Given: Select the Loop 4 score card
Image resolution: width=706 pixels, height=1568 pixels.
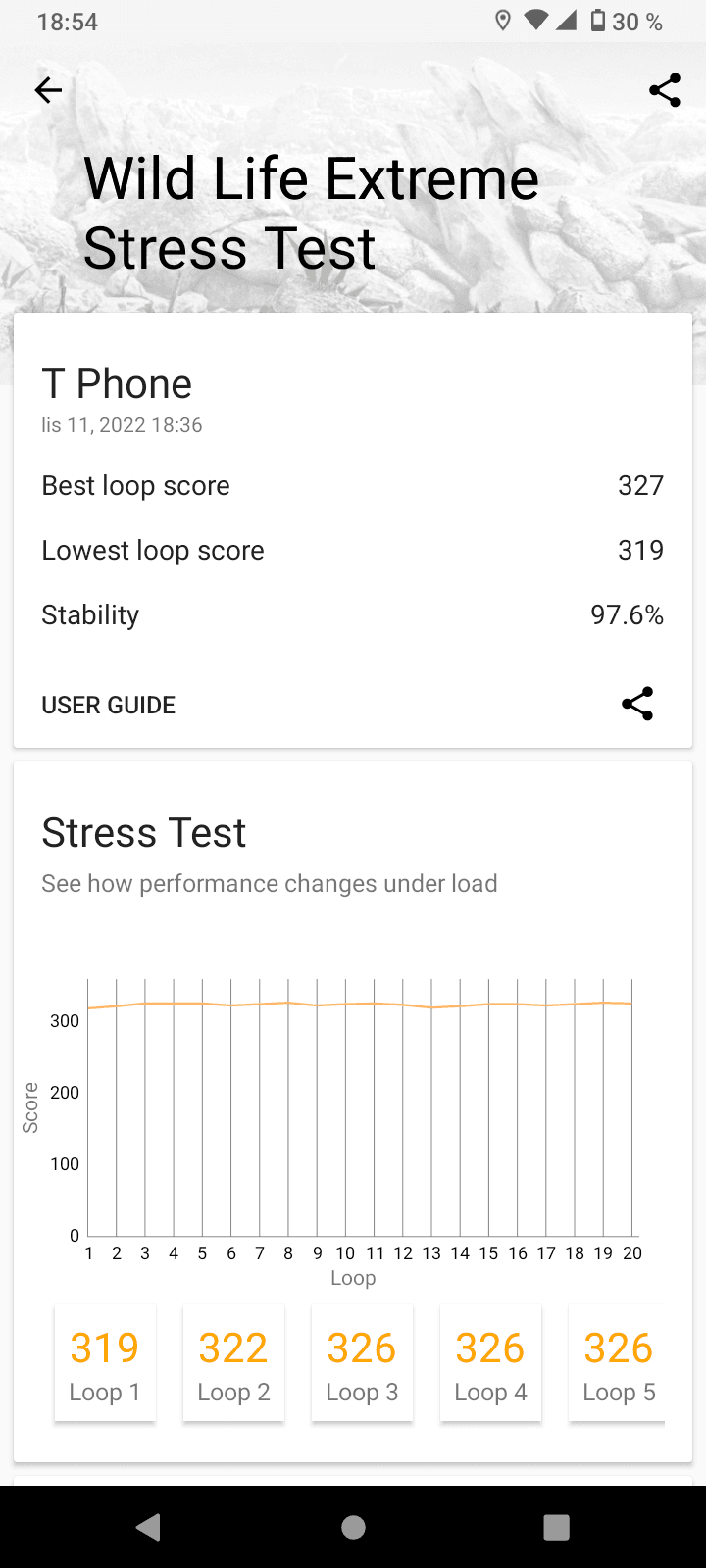Looking at the screenshot, I should pos(490,1364).
